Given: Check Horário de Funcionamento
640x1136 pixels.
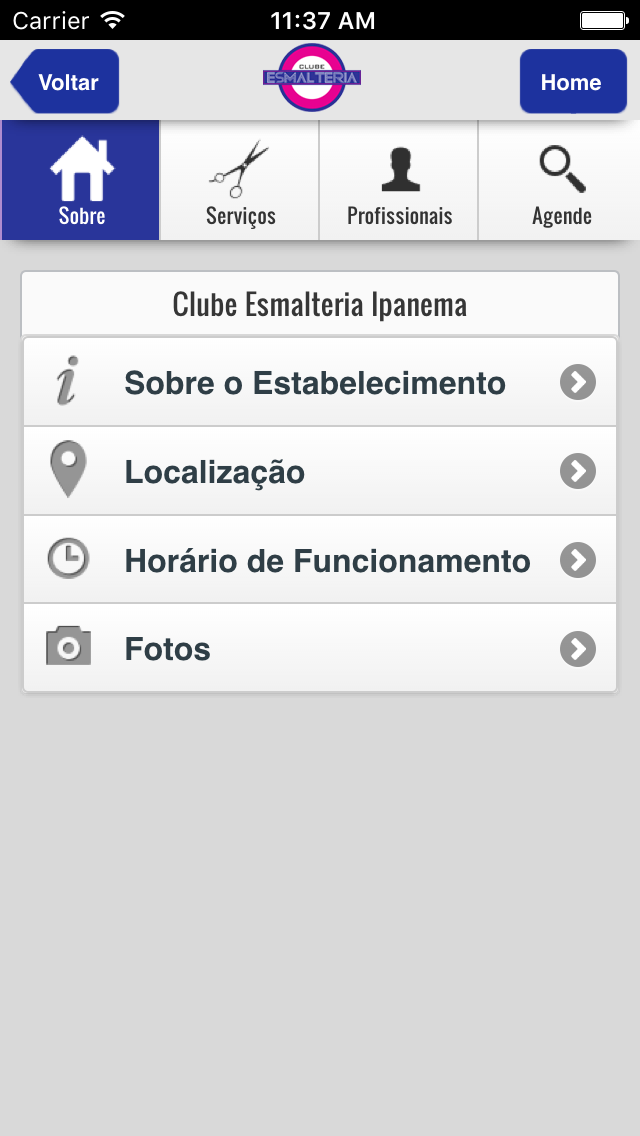Looking at the screenshot, I should point(320,560).
